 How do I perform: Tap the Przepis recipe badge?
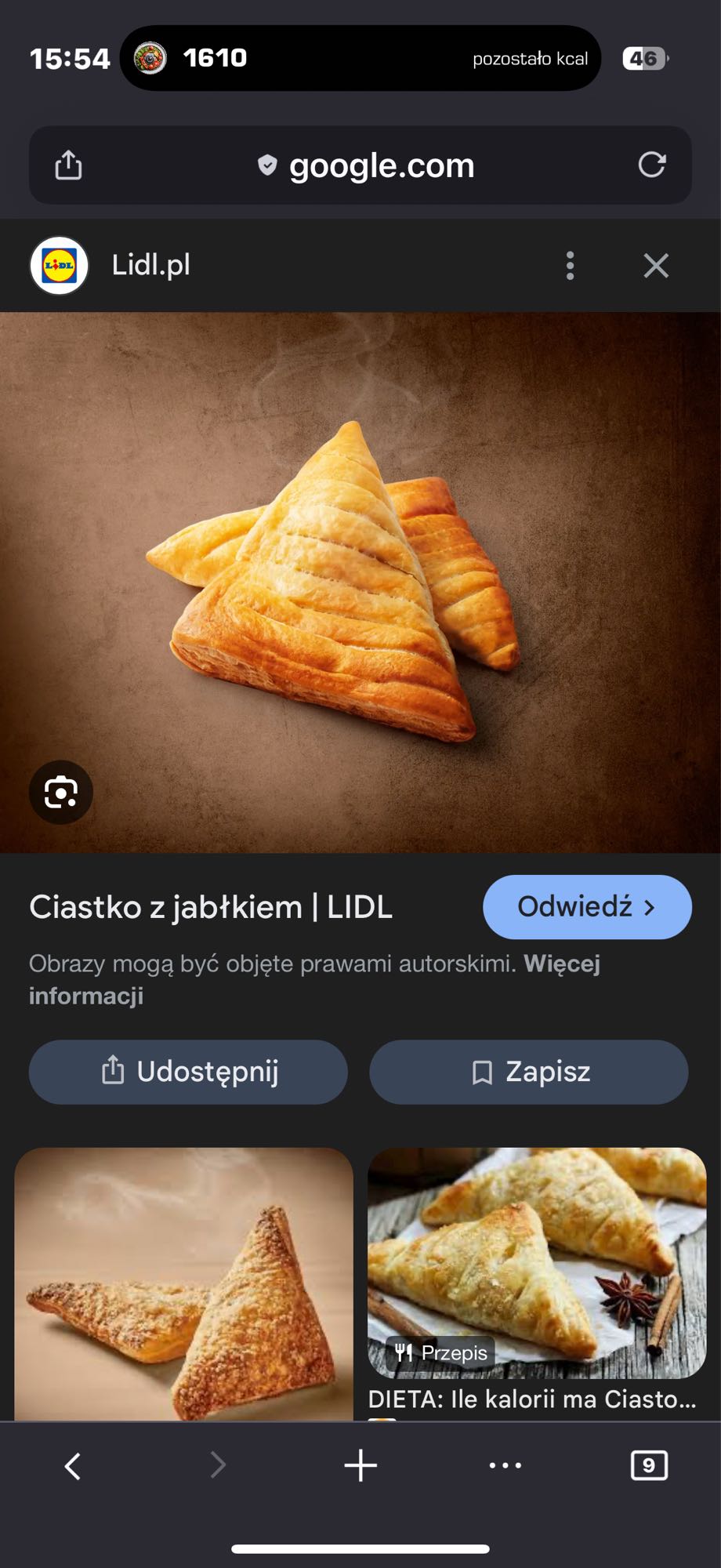(x=441, y=1352)
